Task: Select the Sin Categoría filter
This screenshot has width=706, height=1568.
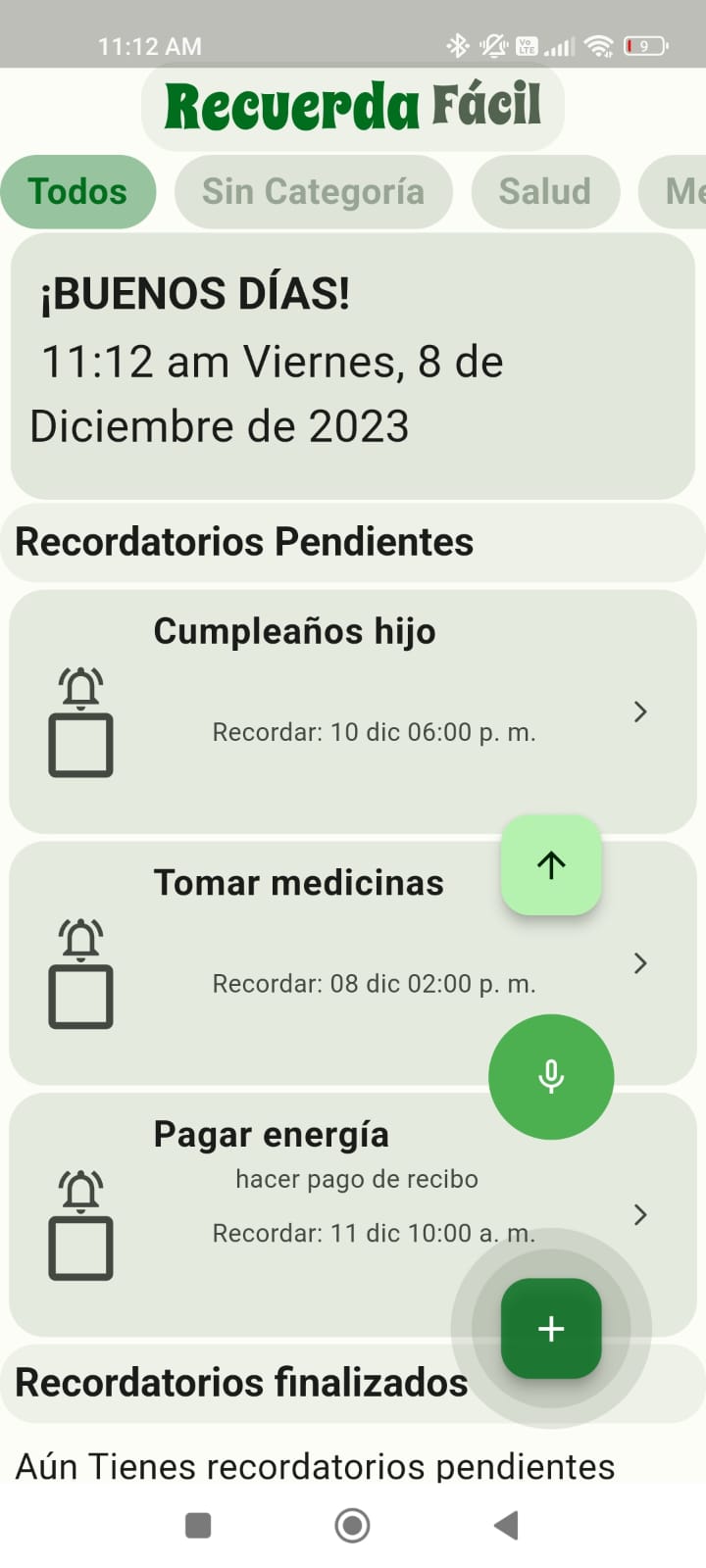Action: click(x=314, y=192)
